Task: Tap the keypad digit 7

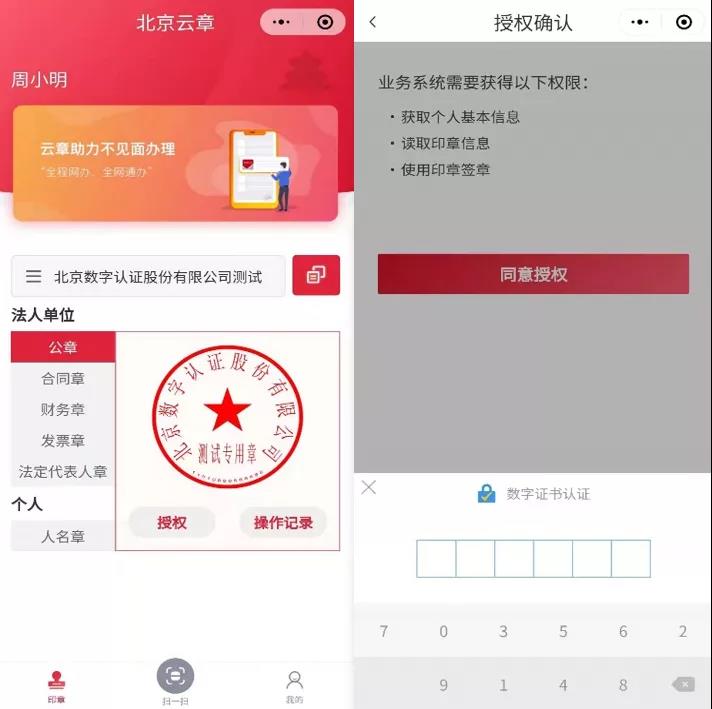Action: click(384, 631)
